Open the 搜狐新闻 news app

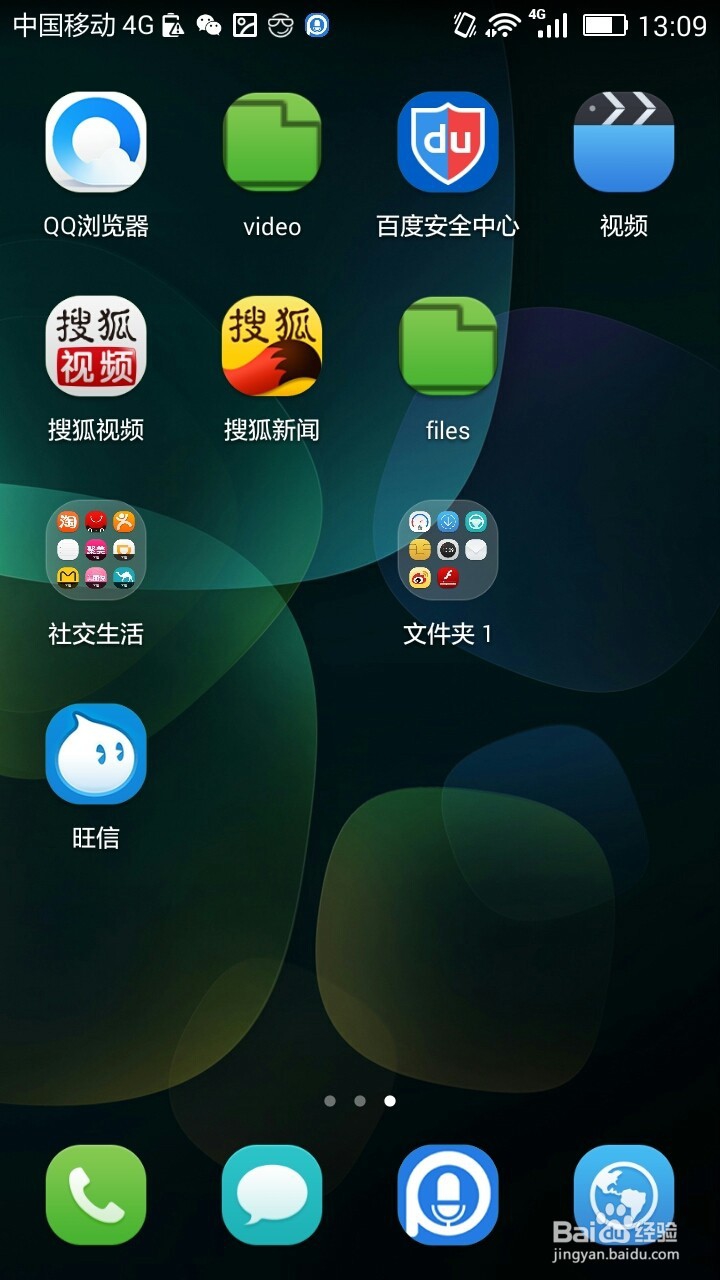[x=272, y=345]
